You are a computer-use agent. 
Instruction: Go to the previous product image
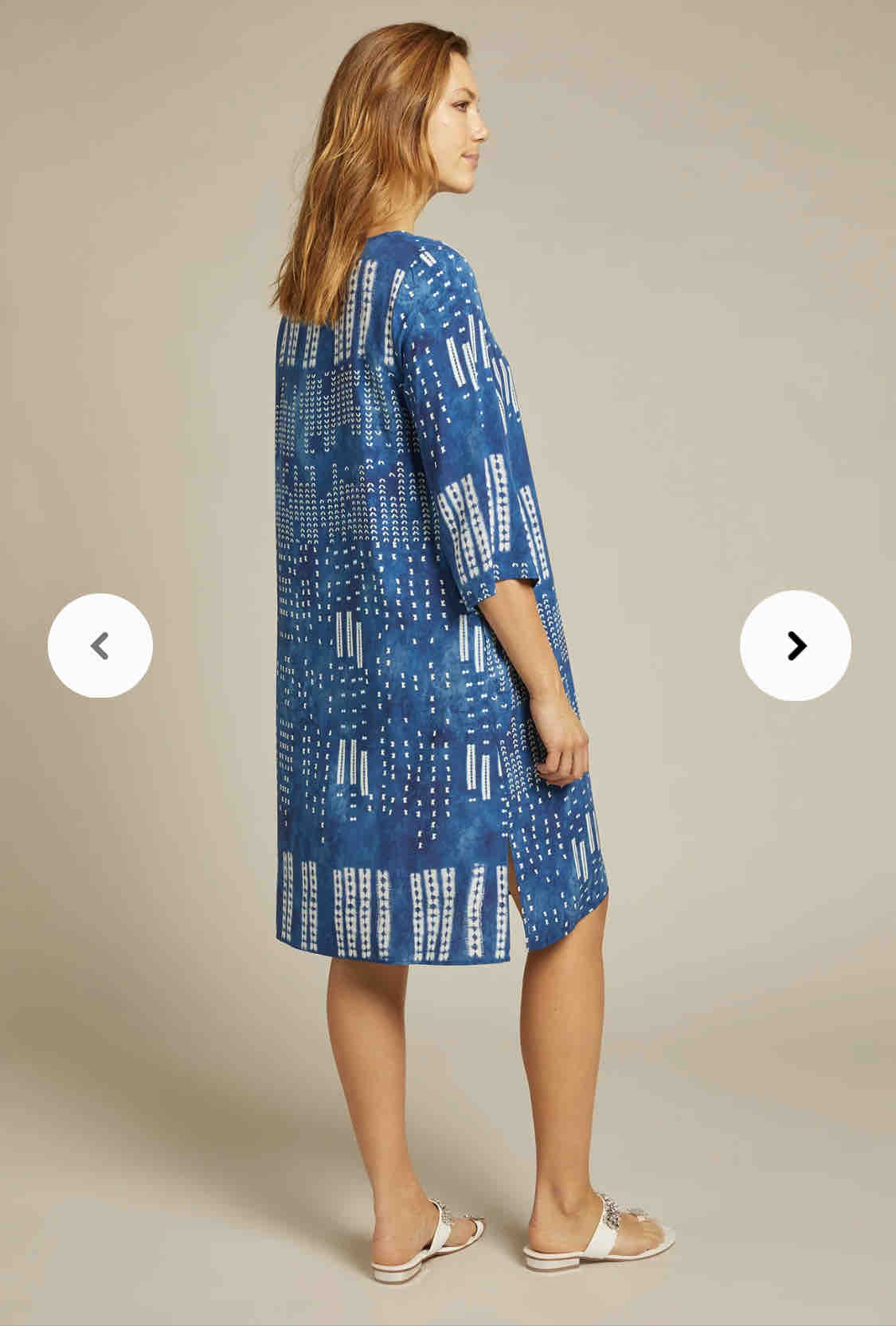(x=100, y=646)
